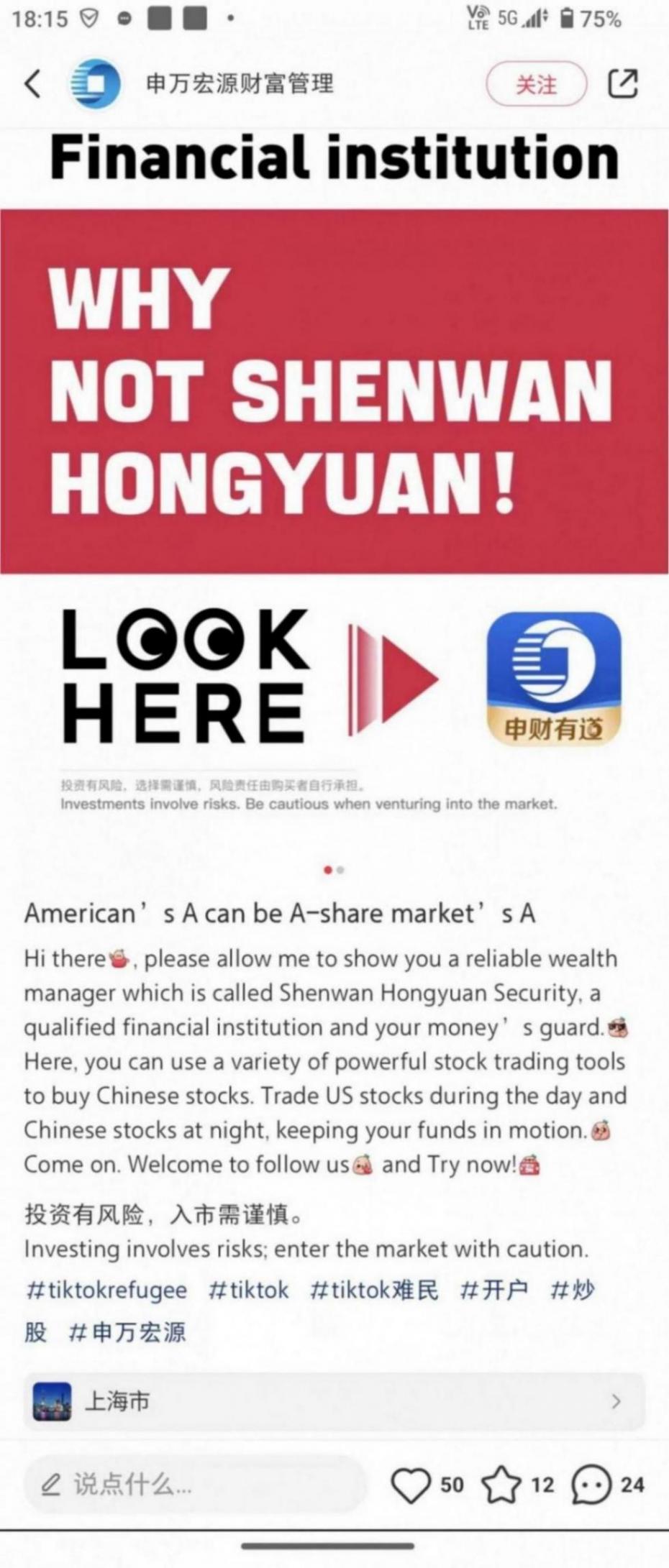Open the #开户 hashtag
Viewport: 669px width, 1568px height.
(494, 1290)
